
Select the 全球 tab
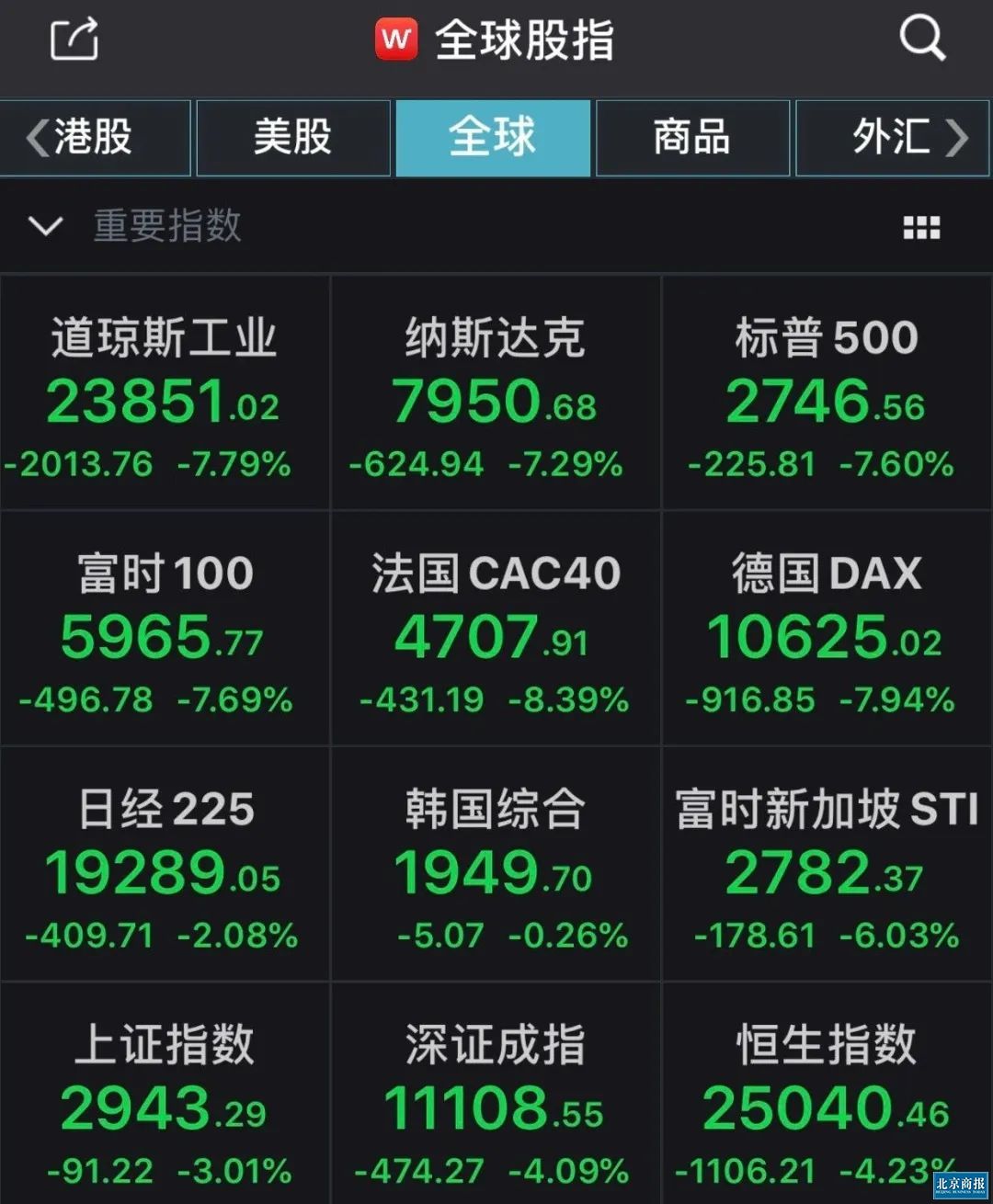point(493,138)
